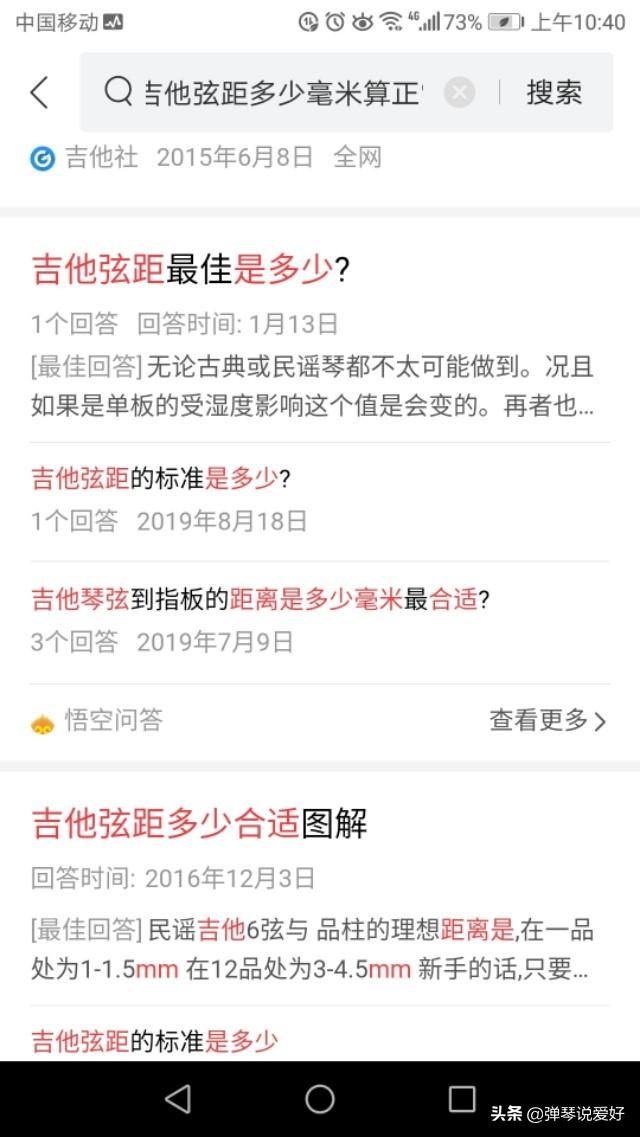Open recent apps from navigation bar

(x=462, y=1099)
